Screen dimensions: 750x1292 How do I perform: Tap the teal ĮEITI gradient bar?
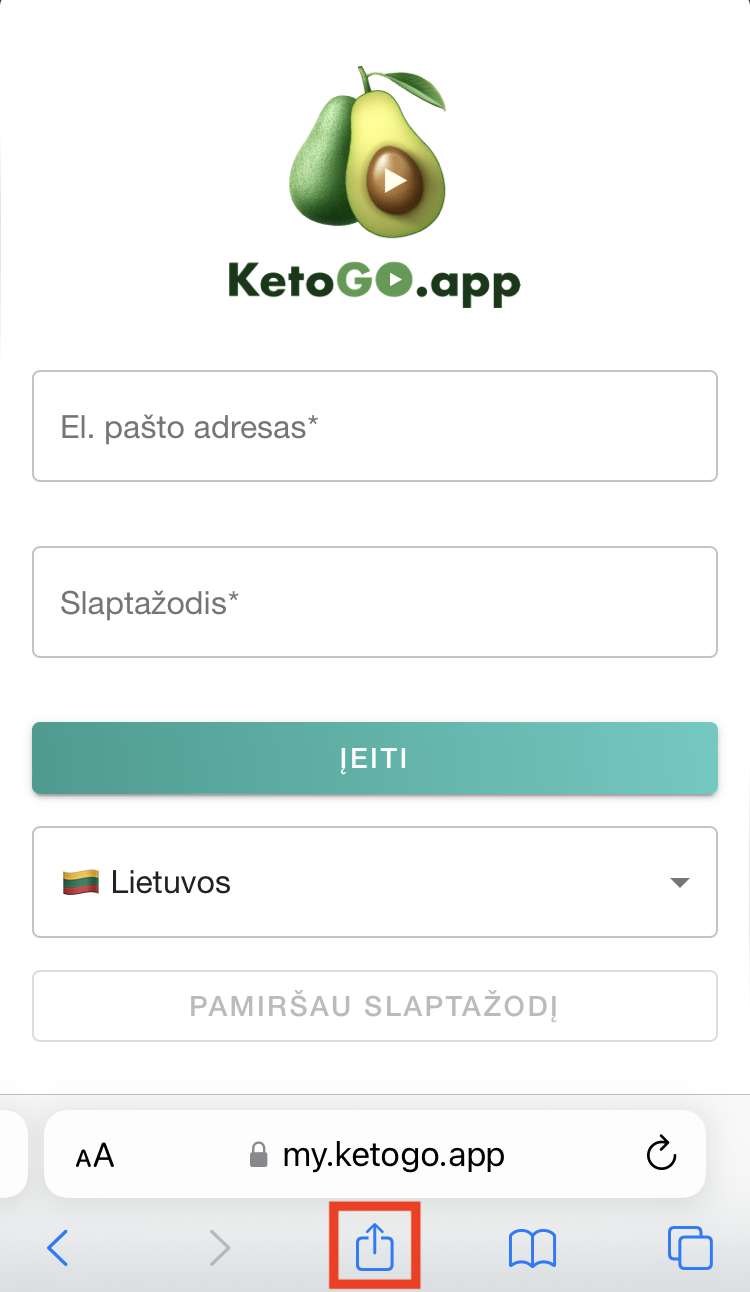(x=374, y=758)
